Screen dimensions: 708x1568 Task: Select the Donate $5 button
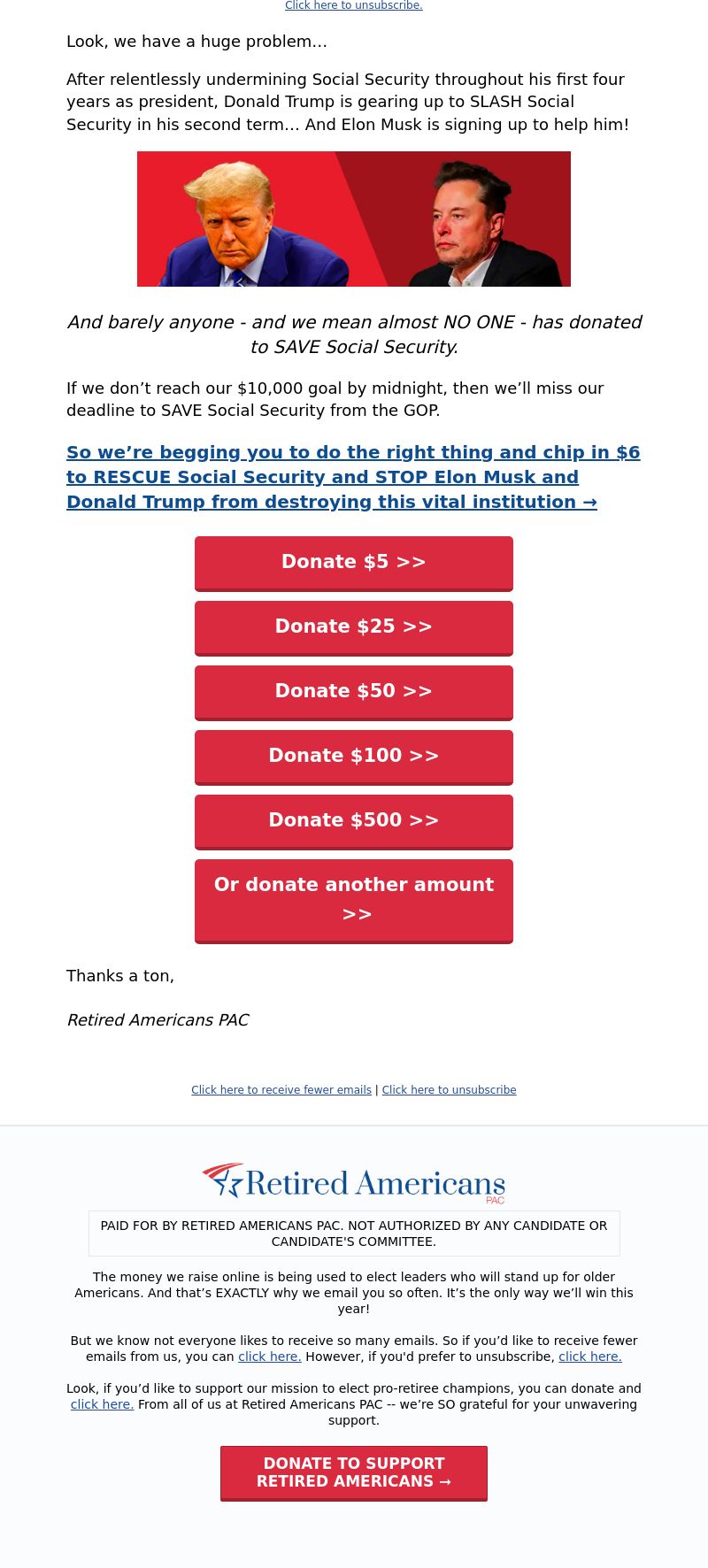353,562
